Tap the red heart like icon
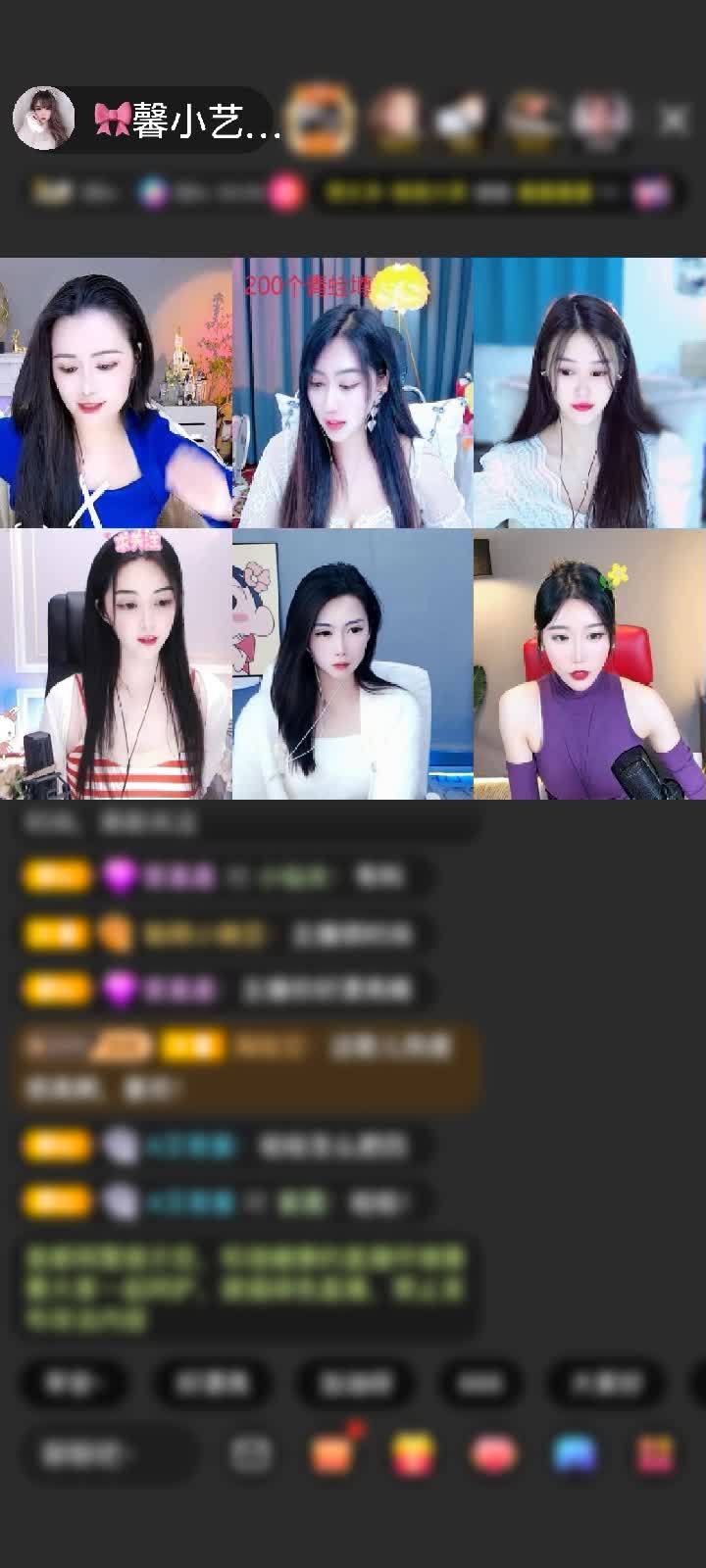Viewport: 706px width, 1568px height. click(x=493, y=1455)
